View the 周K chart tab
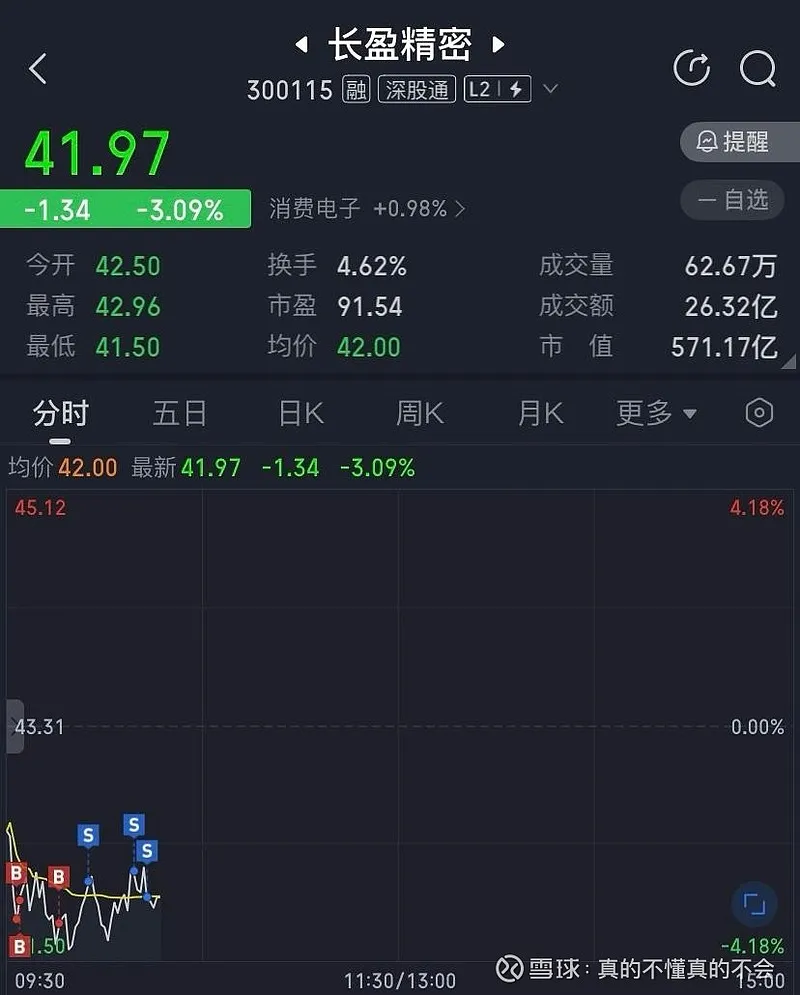 tap(420, 413)
